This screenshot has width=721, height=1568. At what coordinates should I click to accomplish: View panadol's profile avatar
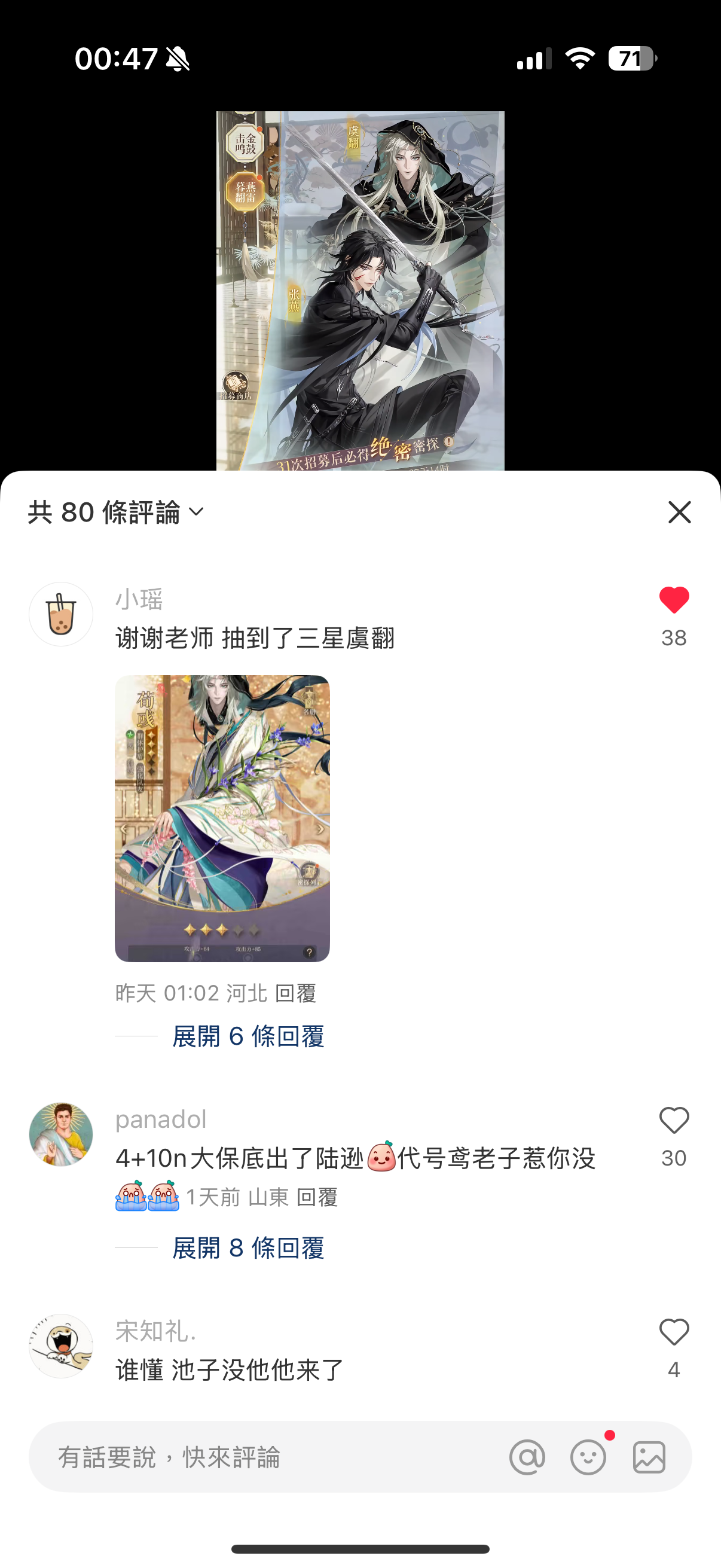[61, 1134]
